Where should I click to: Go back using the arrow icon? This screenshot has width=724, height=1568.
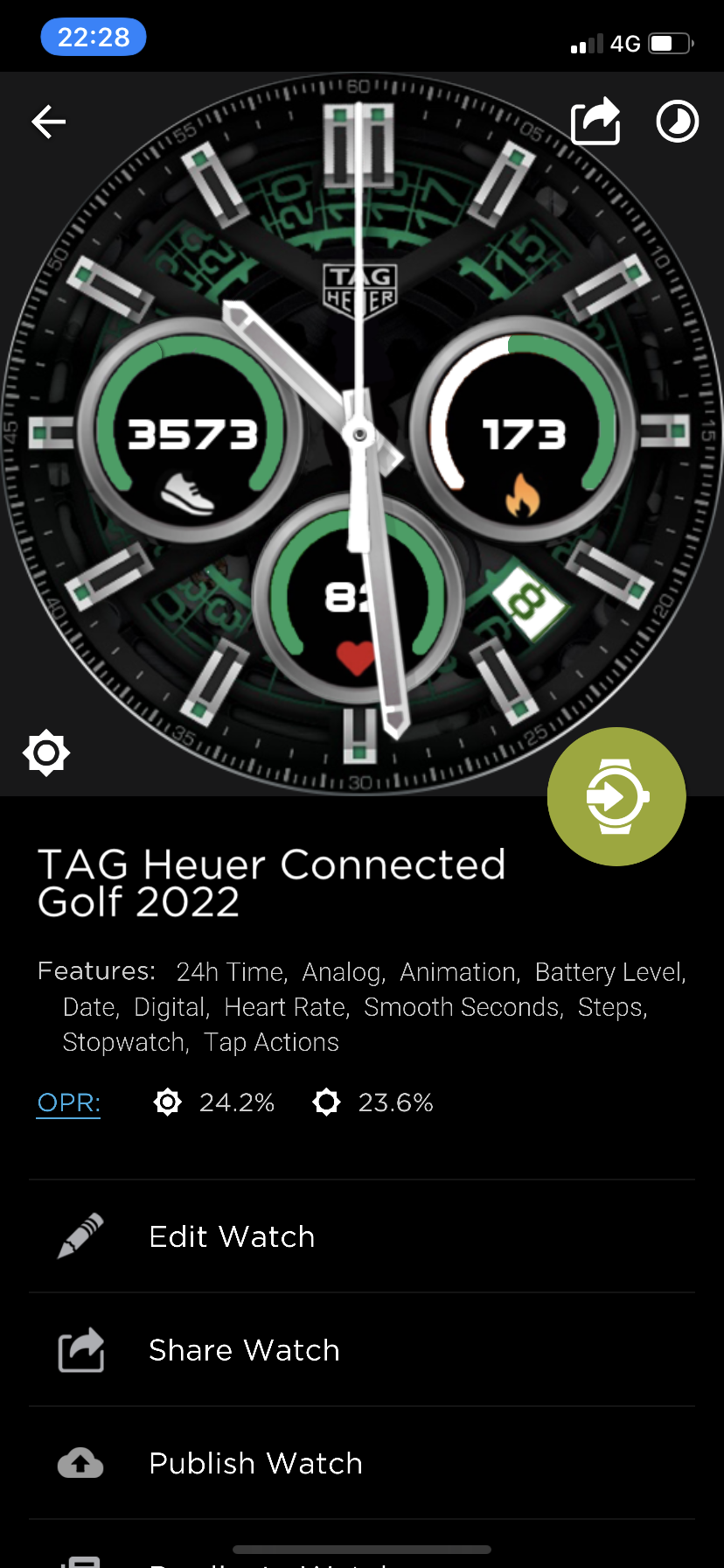point(49,122)
